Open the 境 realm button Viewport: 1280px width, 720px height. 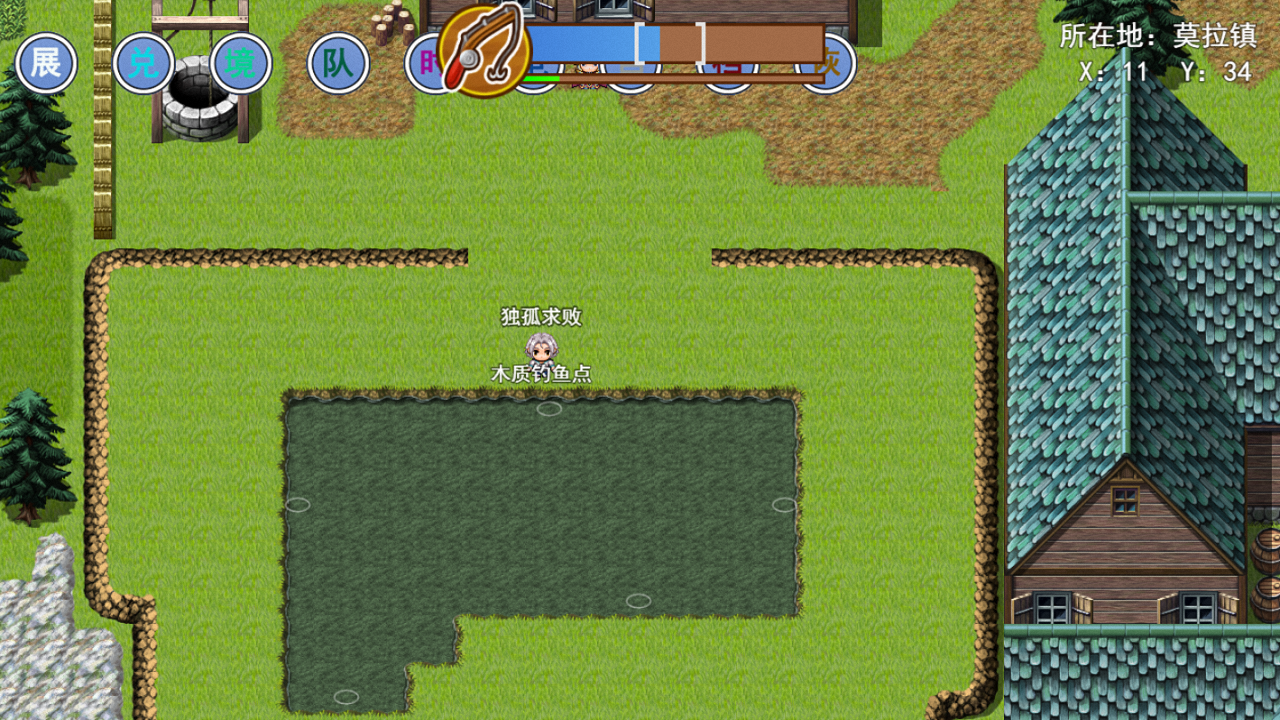241,63
